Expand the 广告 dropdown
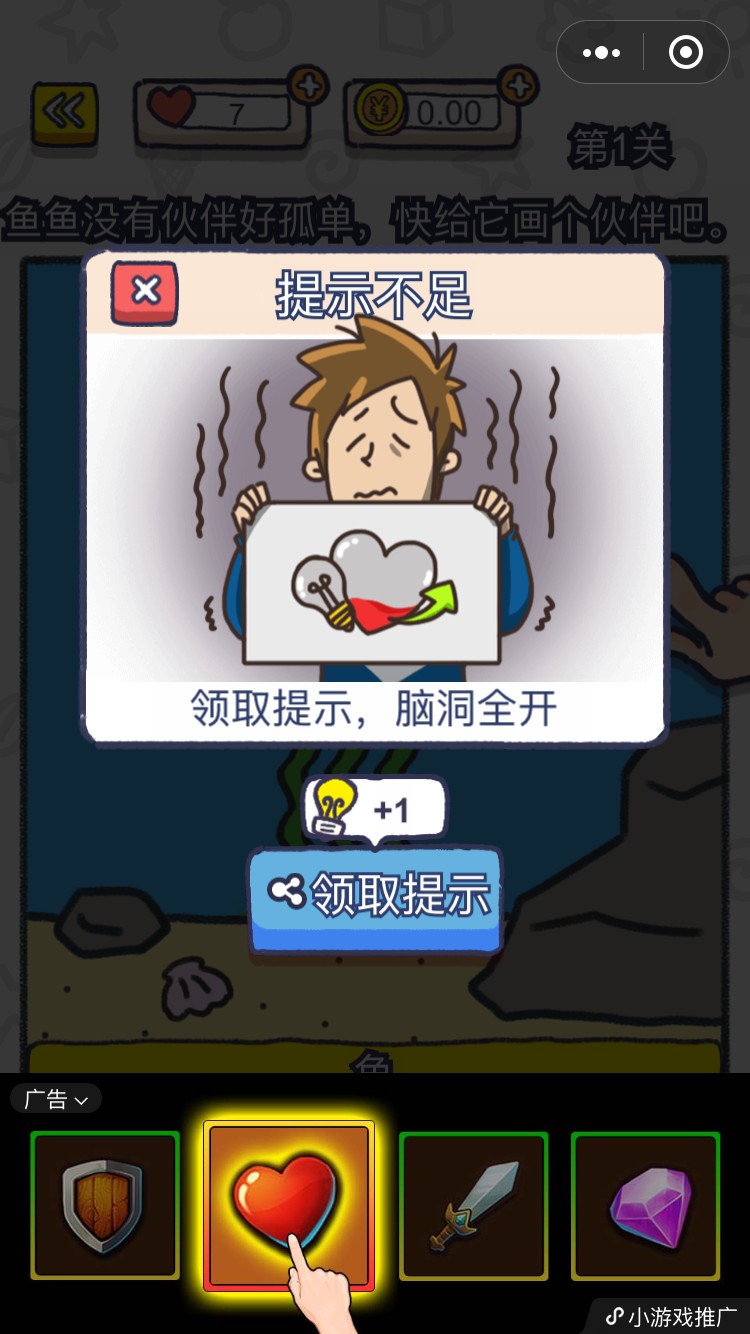The height and width of the screenshot is (1334, 750). tap(56, 1100)
